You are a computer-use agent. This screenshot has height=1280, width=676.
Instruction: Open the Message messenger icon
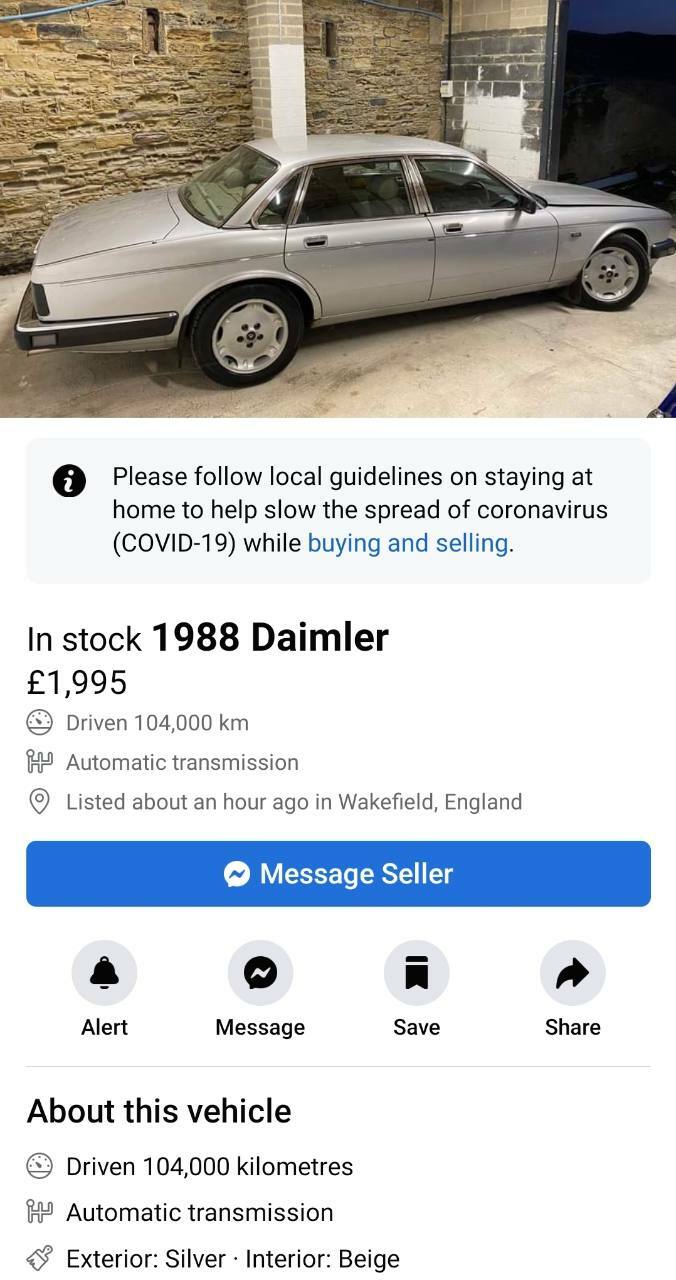pos(260,972)
